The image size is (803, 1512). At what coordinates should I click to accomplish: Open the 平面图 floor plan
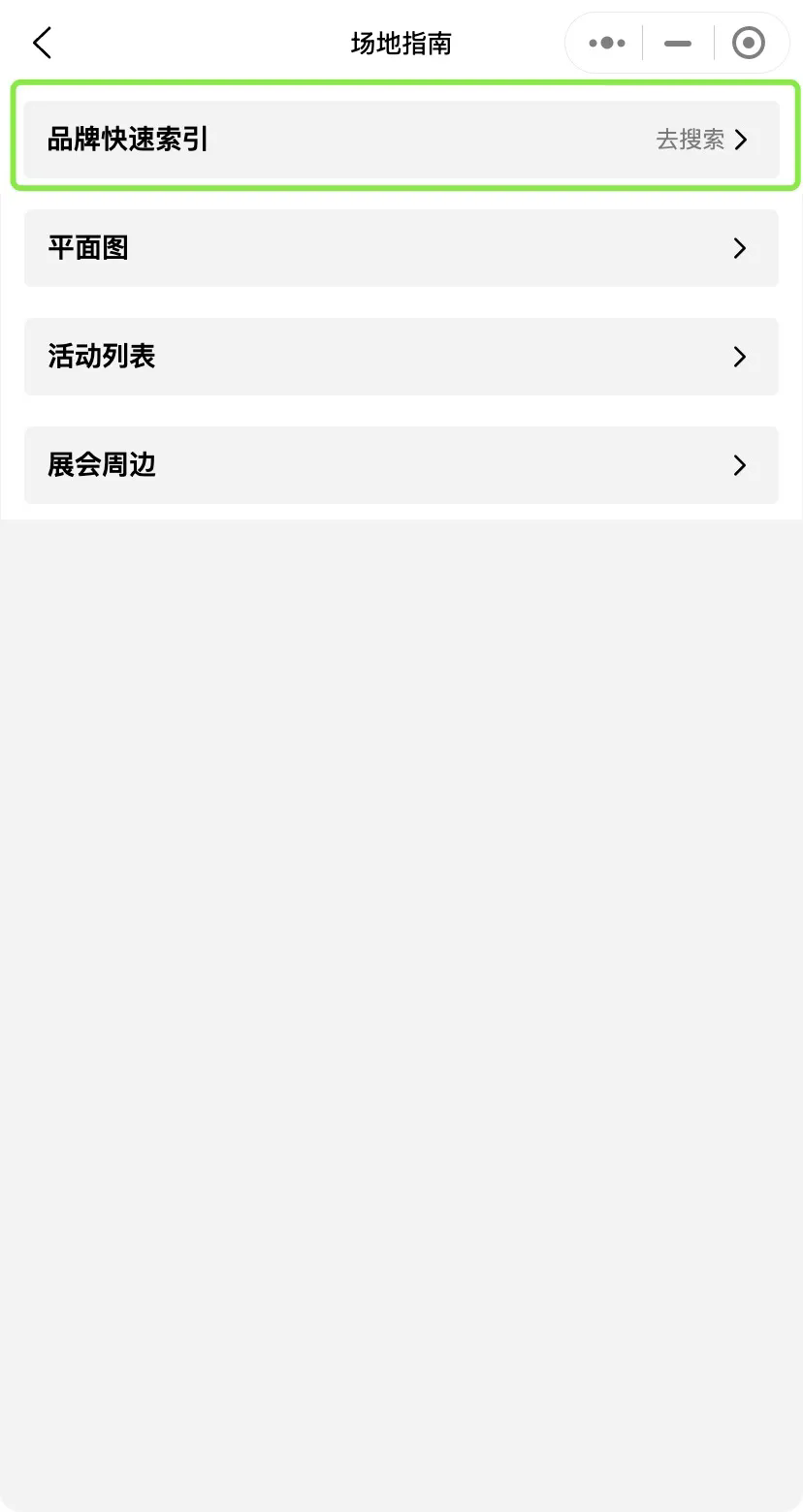401,248
